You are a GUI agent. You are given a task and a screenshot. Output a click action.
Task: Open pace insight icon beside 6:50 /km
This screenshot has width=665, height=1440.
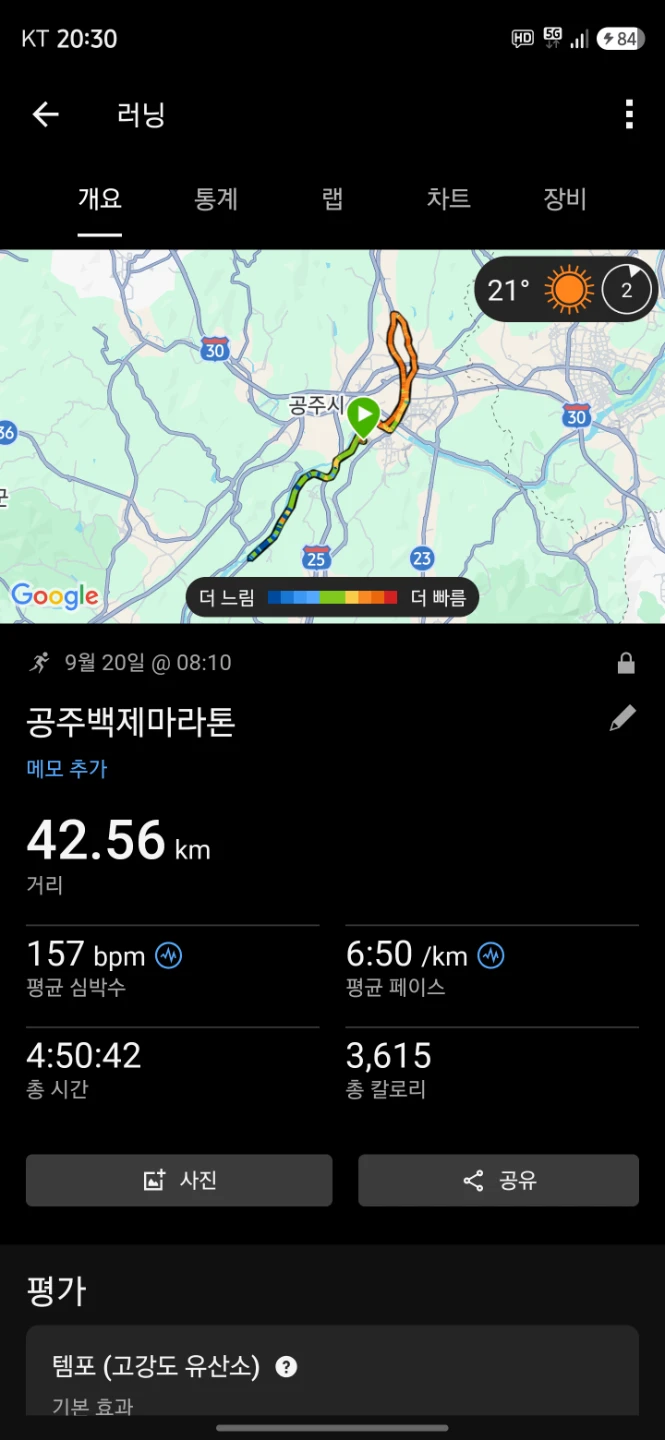click(491, 956)
